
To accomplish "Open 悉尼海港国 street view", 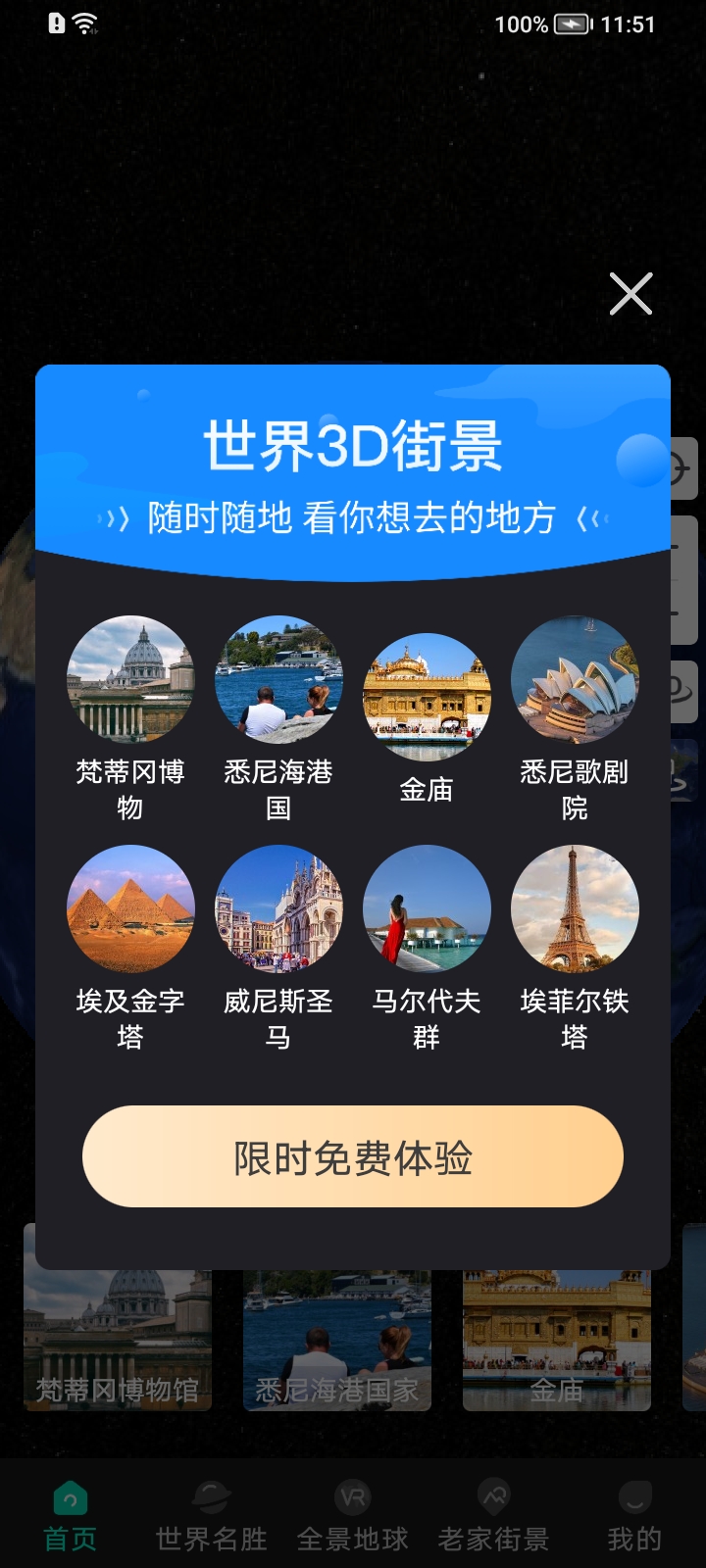I will pyautogui.click(x=278, y=679).
